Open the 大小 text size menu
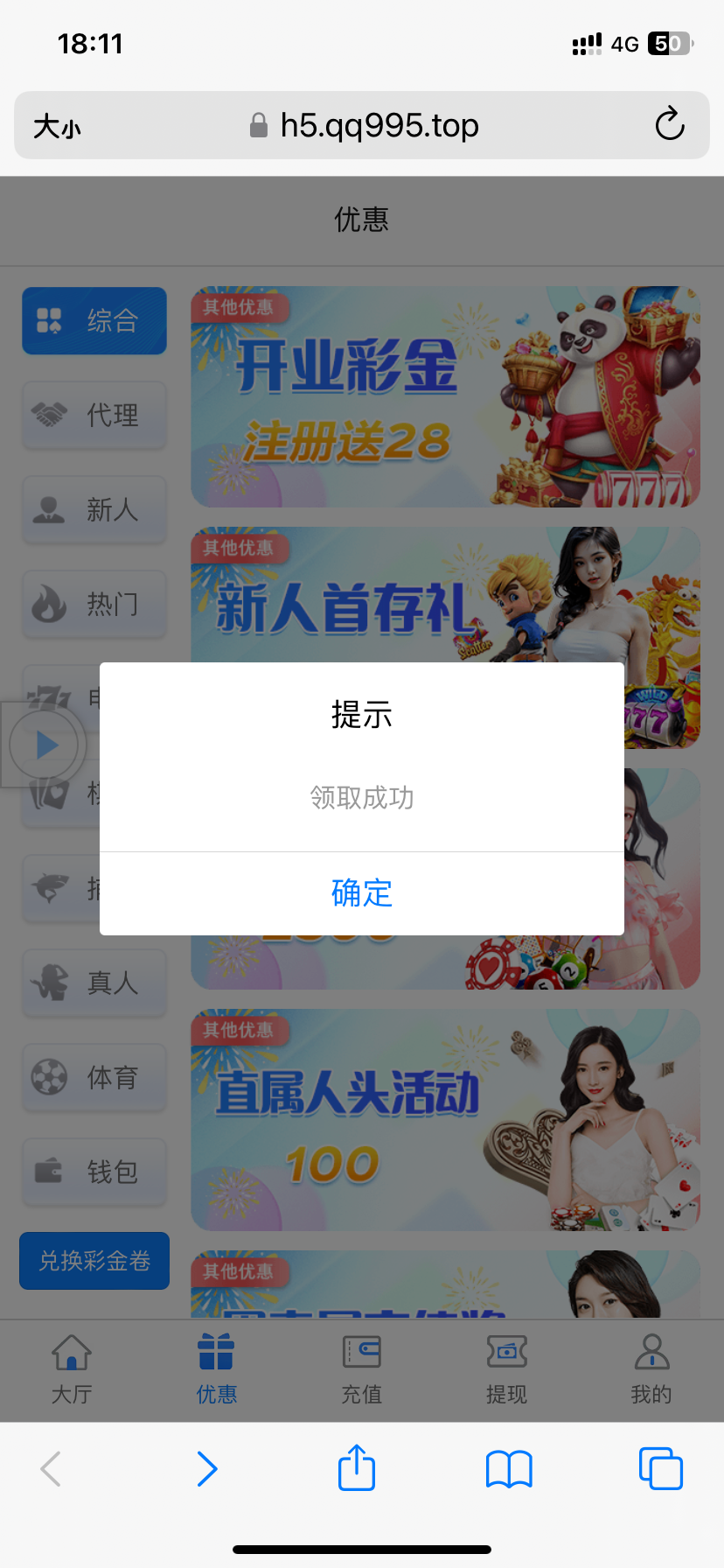 click(57, 126)
